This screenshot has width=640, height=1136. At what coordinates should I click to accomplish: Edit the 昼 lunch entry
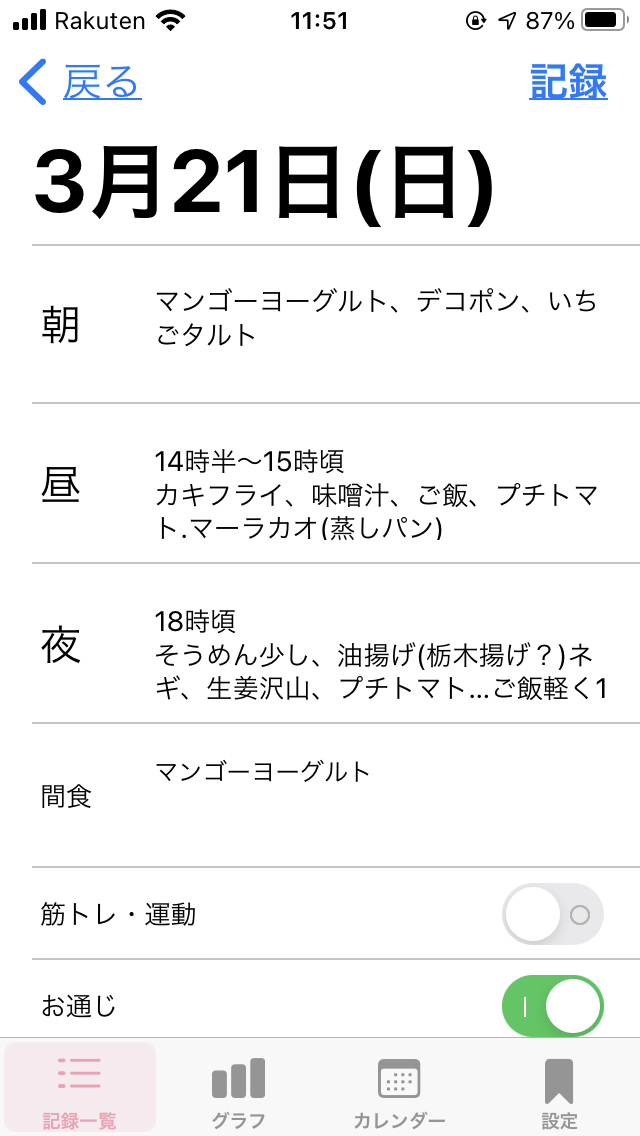[x=336, y=483]
